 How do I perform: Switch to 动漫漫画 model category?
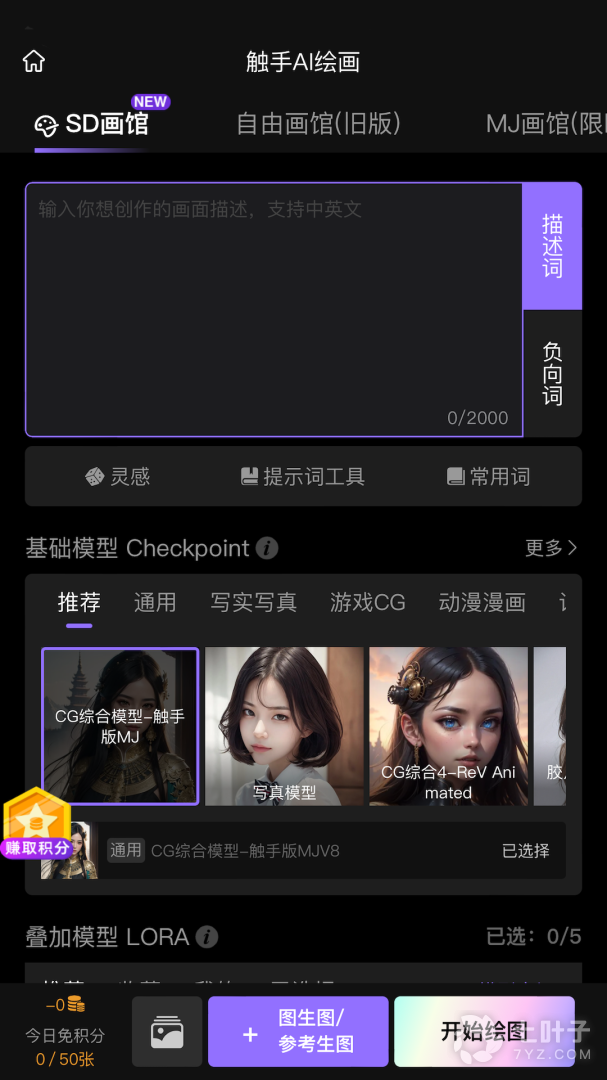482,603
